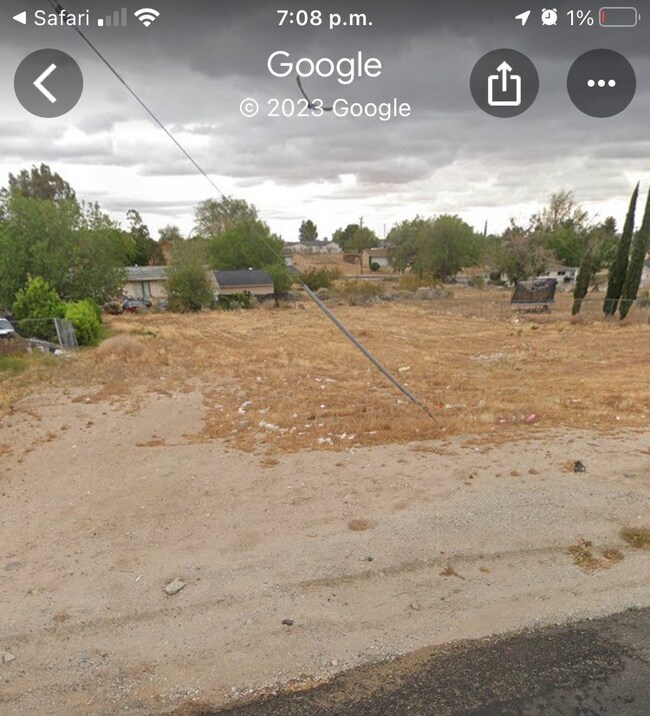Go back from Street View
Viewport: 650px width, 716px height.
point(48,83)
